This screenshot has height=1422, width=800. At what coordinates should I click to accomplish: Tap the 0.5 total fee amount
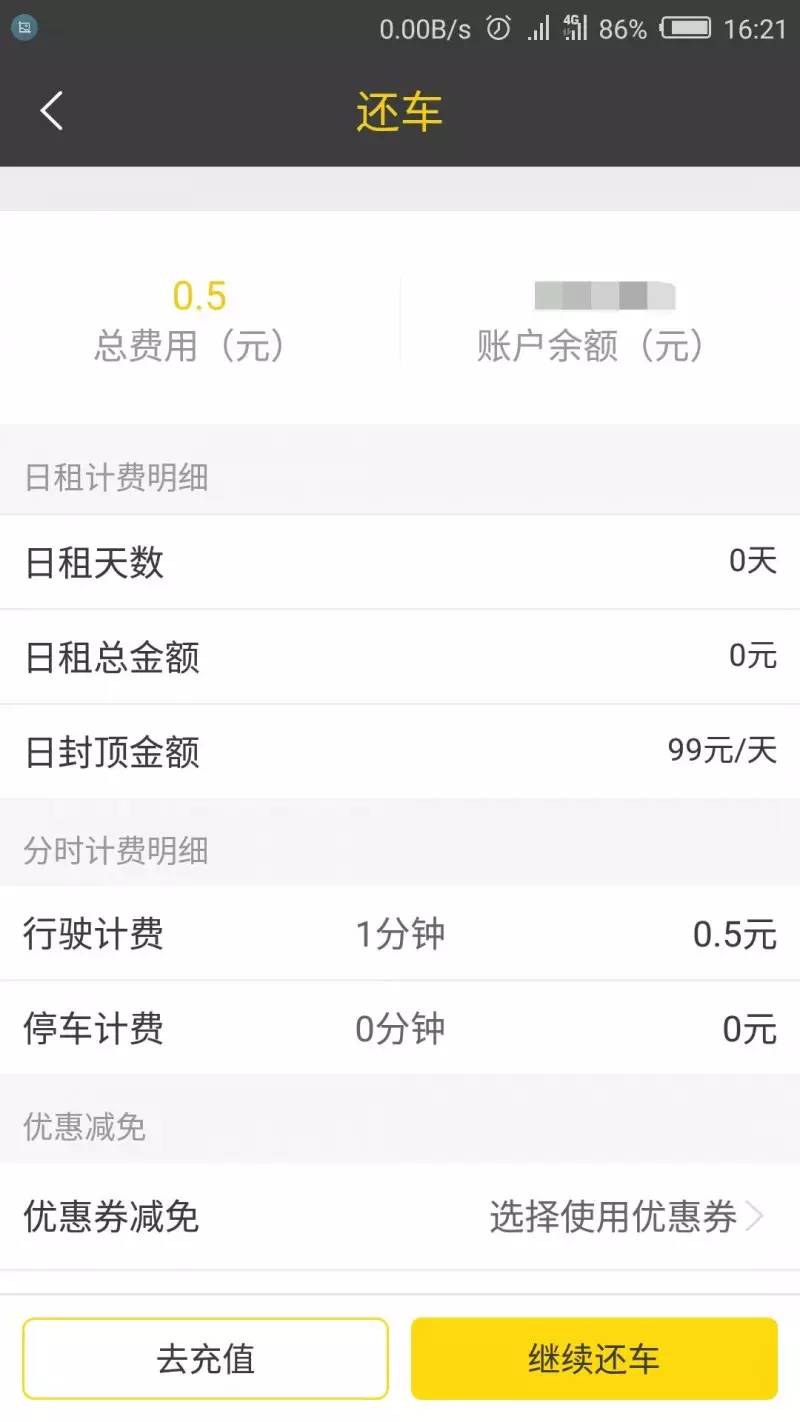coord(202,296)
